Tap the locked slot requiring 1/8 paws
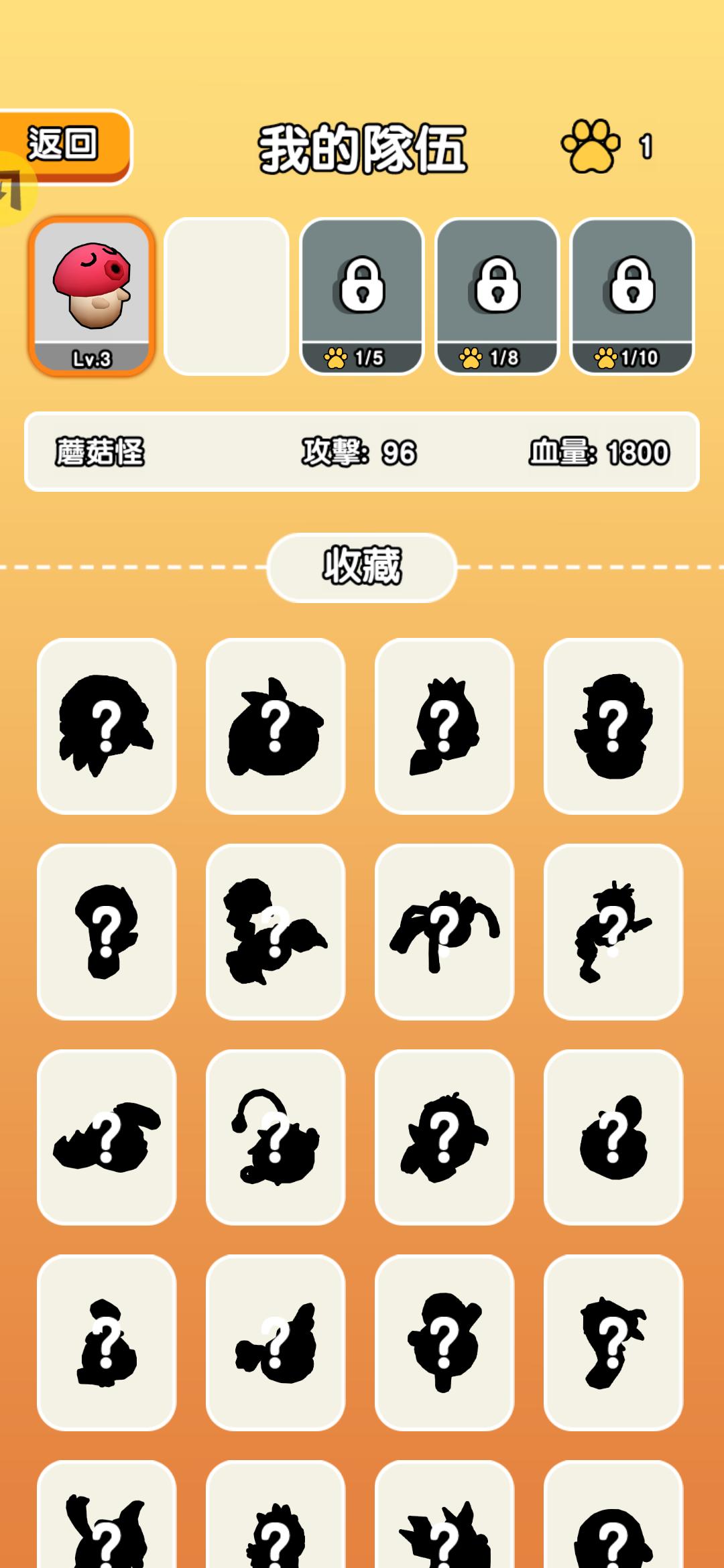The image size is (724, 1568). pyautogui.click(x=497, y=296)
